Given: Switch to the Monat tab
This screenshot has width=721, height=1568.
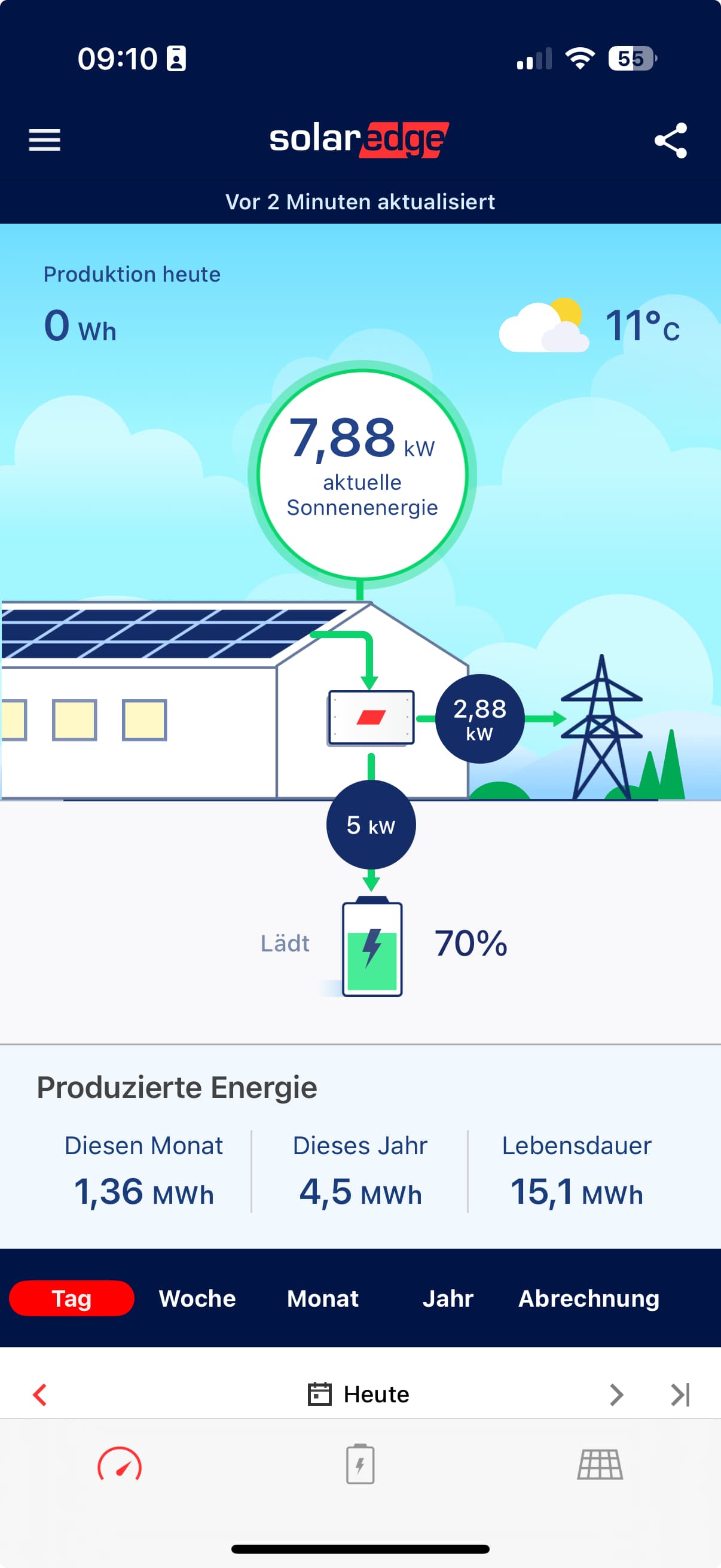Looking at the screenshot, I should click(322, 1298).
